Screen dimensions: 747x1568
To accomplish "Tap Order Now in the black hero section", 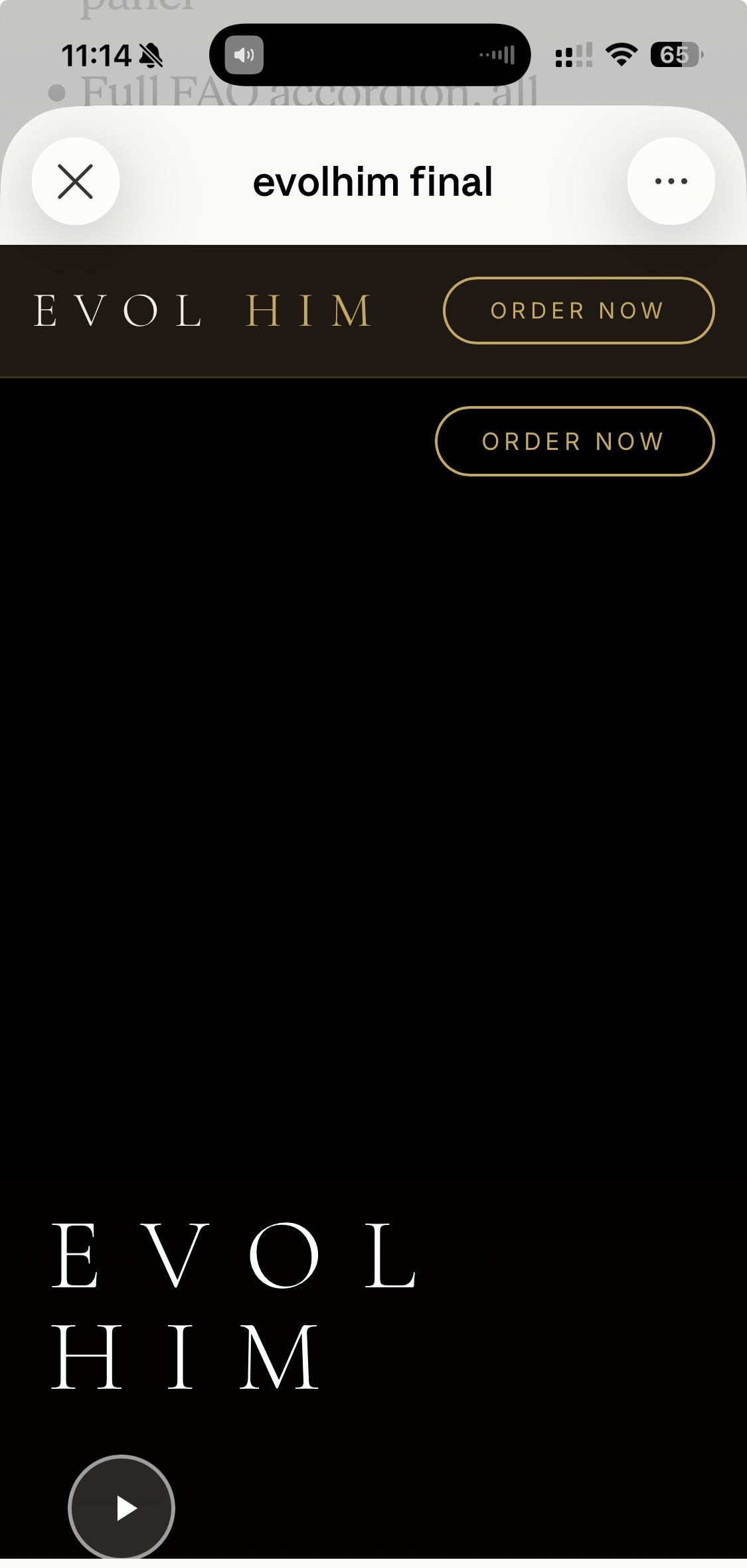I will point(574,441).
